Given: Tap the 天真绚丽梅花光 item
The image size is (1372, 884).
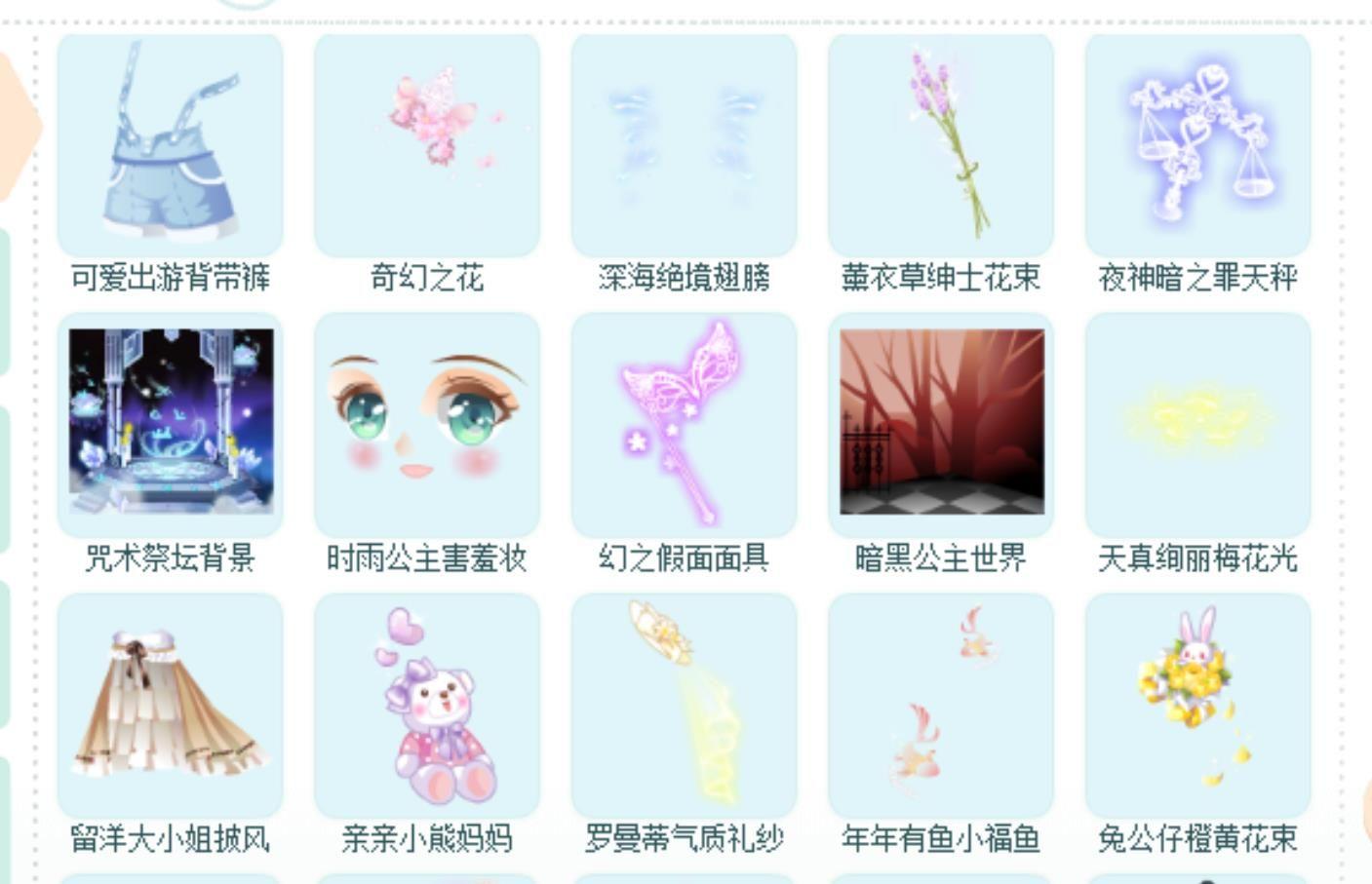Looking at the screenshot, I should point(1197,424).
